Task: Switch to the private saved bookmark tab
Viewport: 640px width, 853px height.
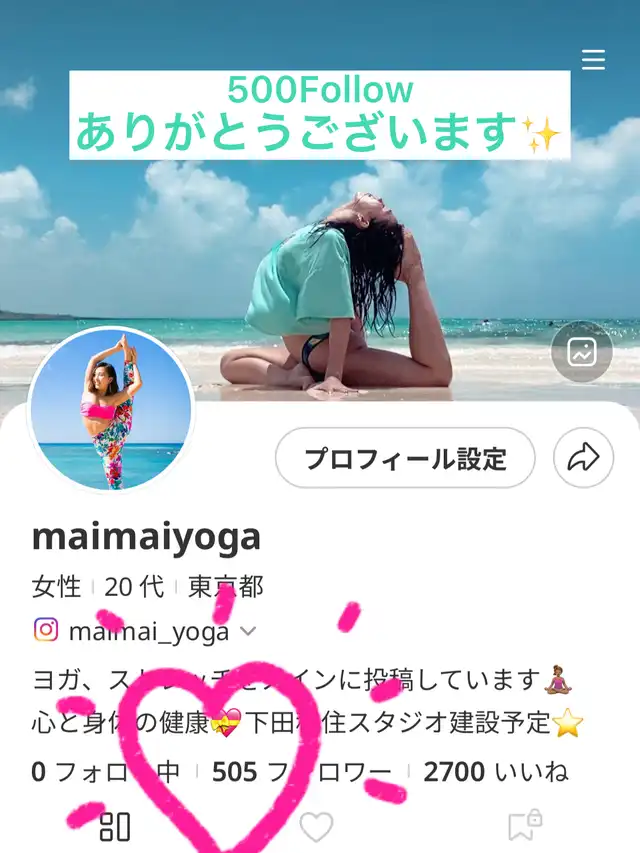Action: (x=525, y=826)
